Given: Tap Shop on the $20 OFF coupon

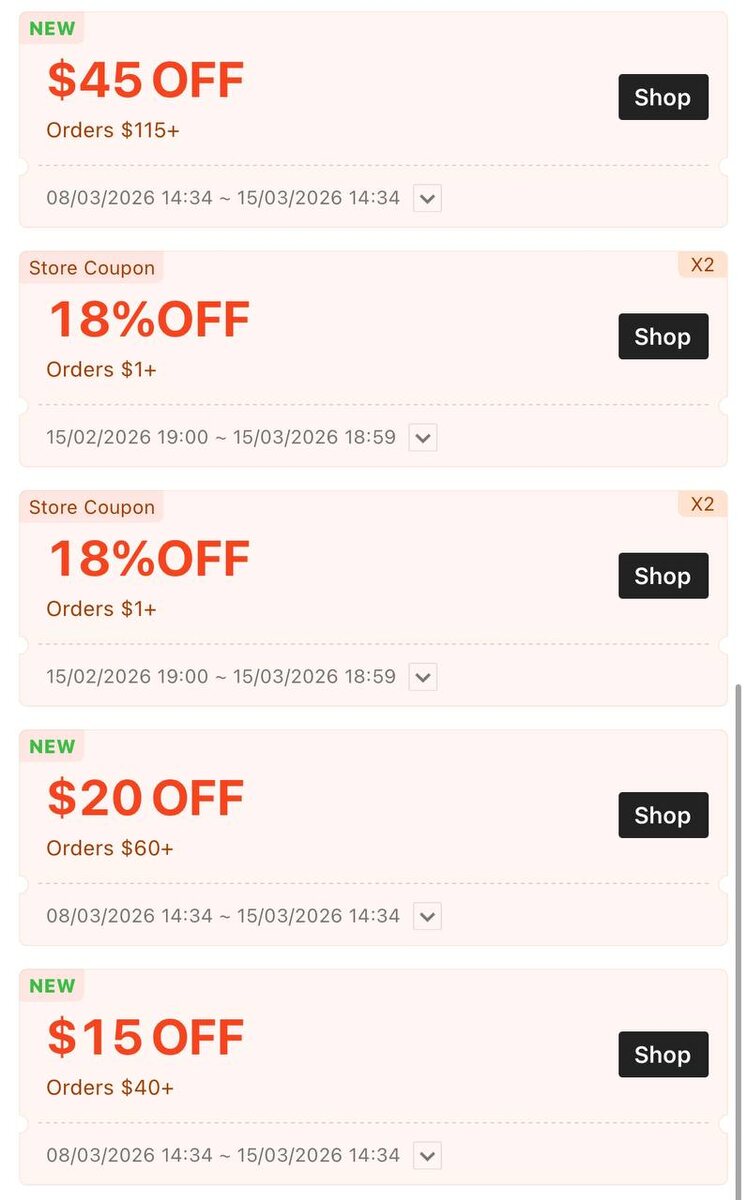Looking at the screenshot, I should (x=663, y=815).
